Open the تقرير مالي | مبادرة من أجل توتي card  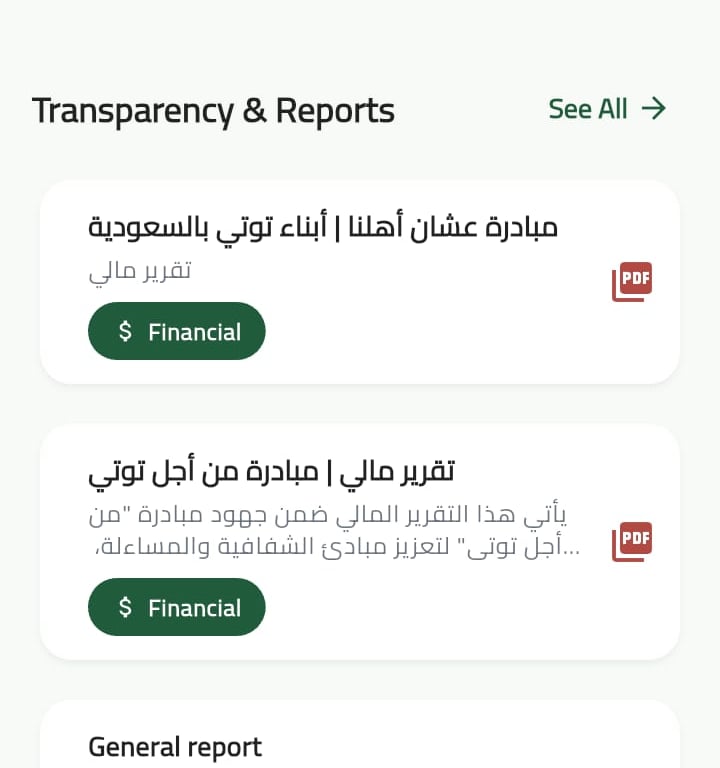[271, 471]
